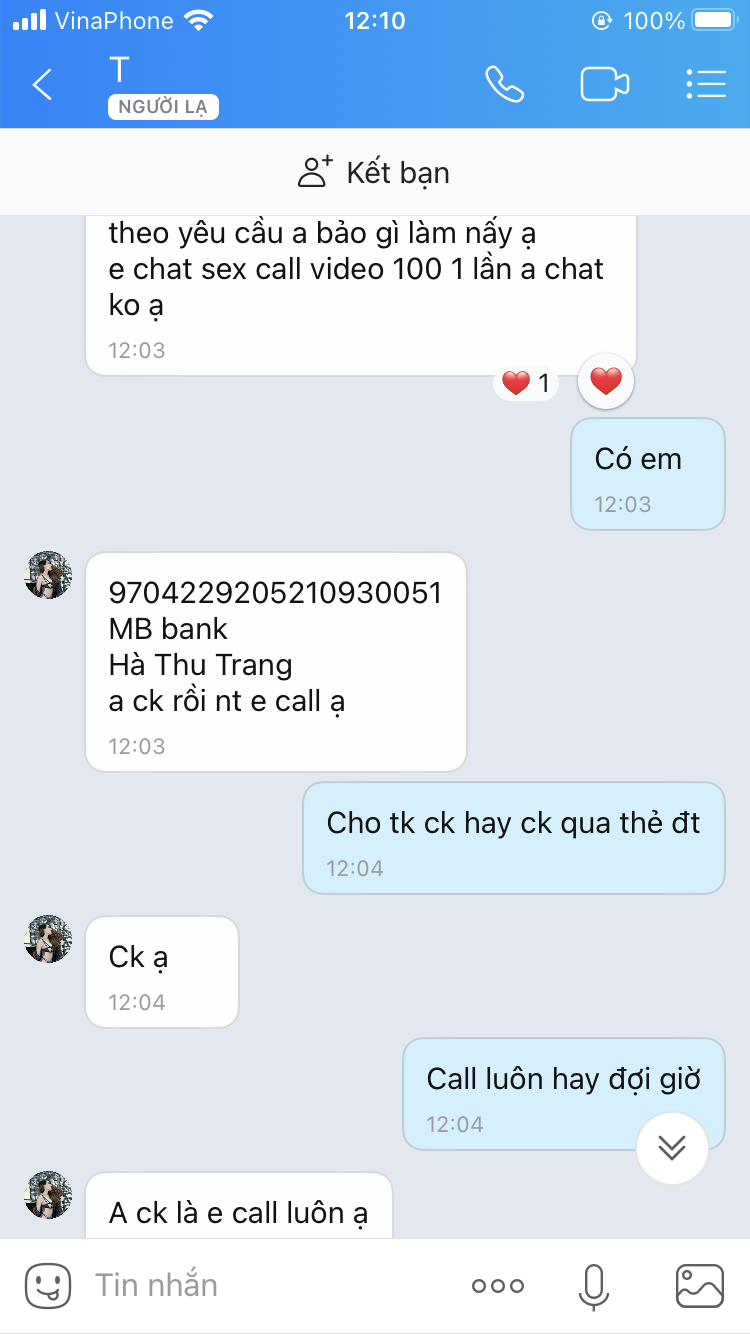
Task: Open sender's avatar next to MB bank message
Action: pyautogui.click(x=49, y=575)
